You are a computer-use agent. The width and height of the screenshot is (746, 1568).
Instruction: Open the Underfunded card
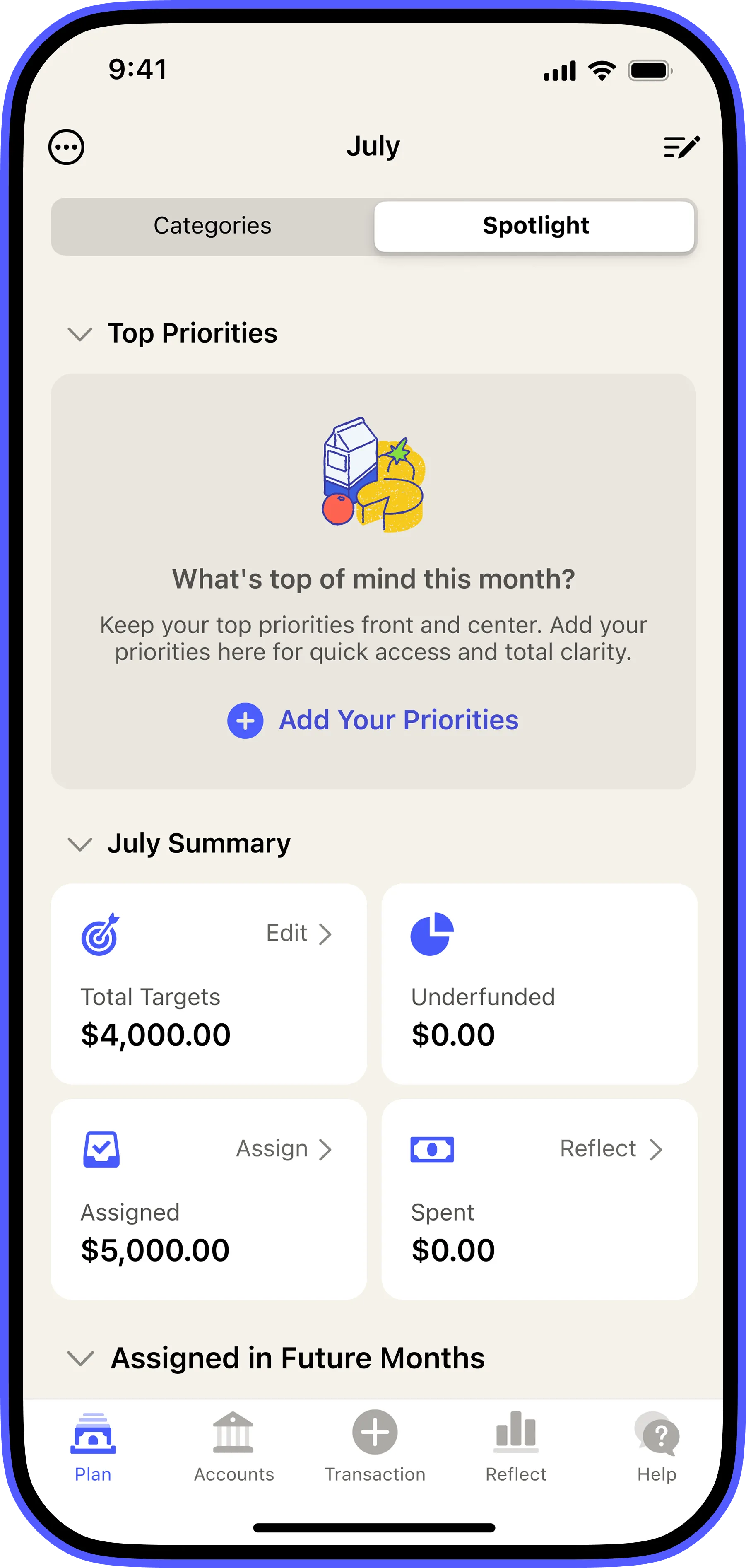(539, 983)
